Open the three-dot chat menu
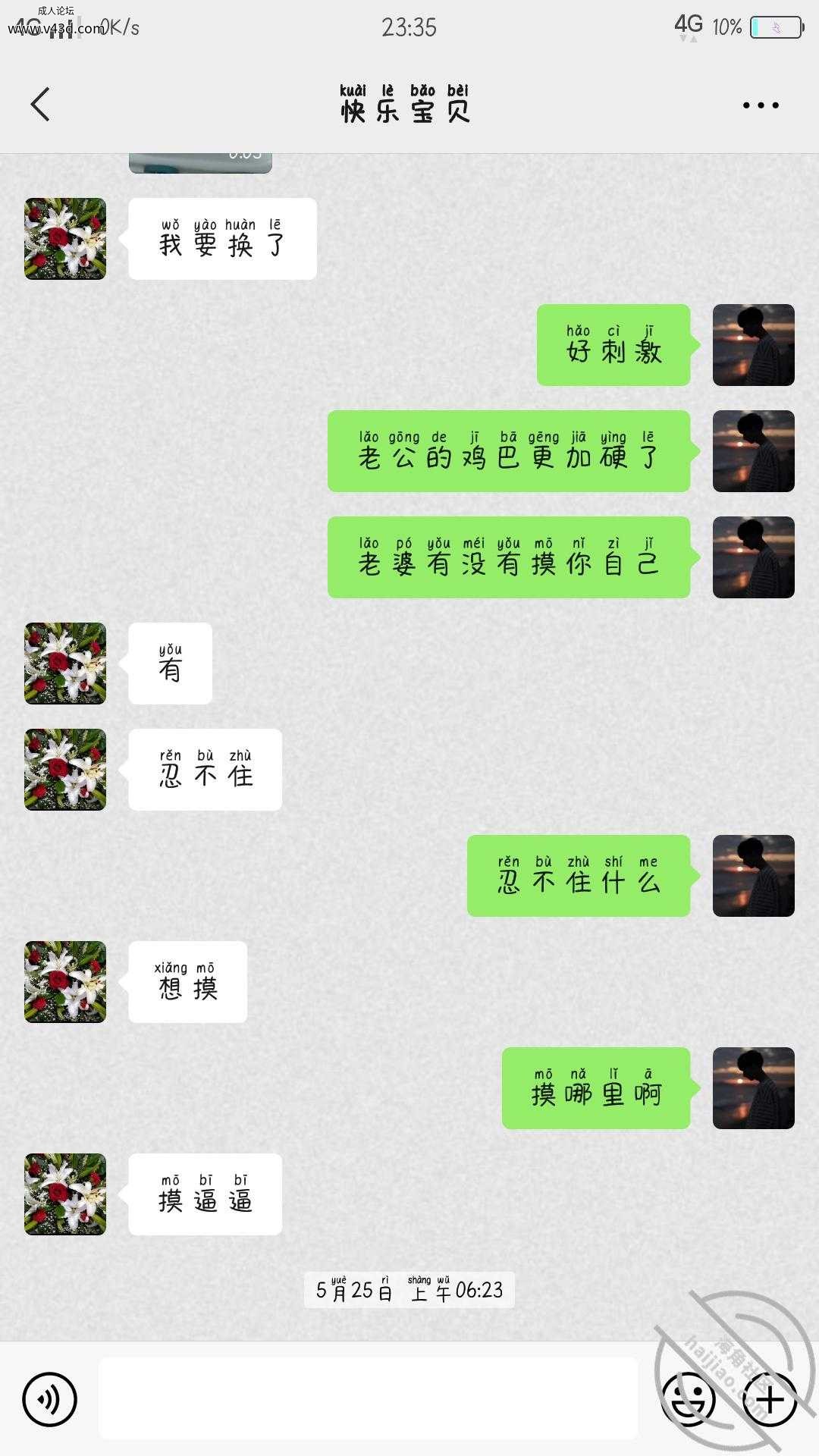819x1456 pixels. [x=761, y=105]
